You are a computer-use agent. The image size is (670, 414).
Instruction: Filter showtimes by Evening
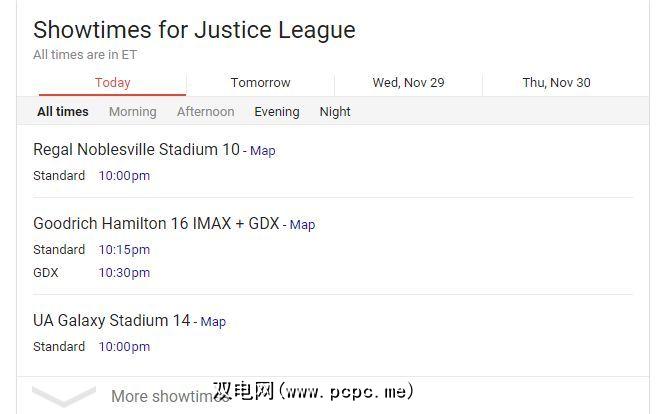pos(276,112)
